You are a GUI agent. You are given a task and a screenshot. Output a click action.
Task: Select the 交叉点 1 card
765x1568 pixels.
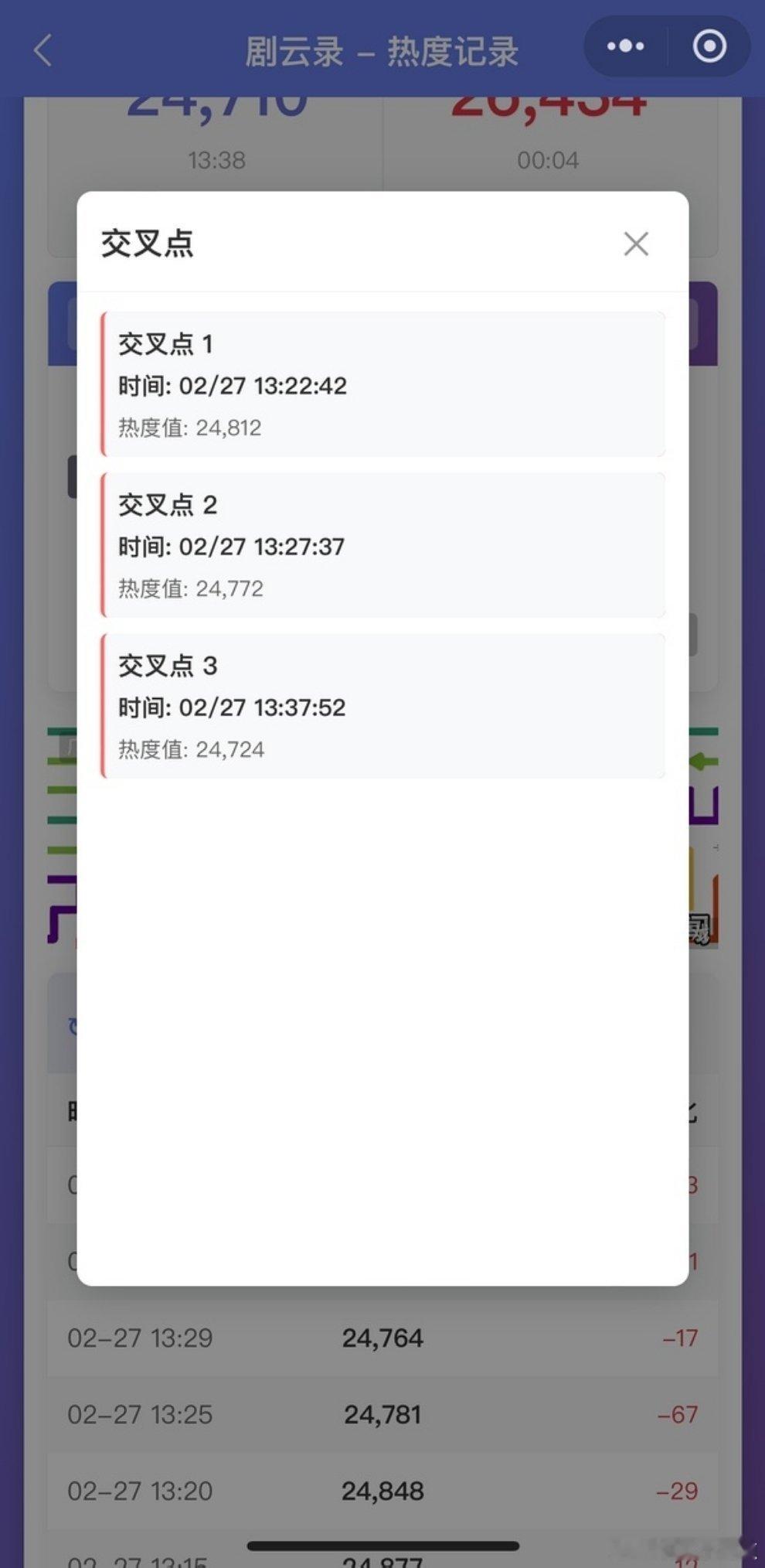click(x=382, y=384)
